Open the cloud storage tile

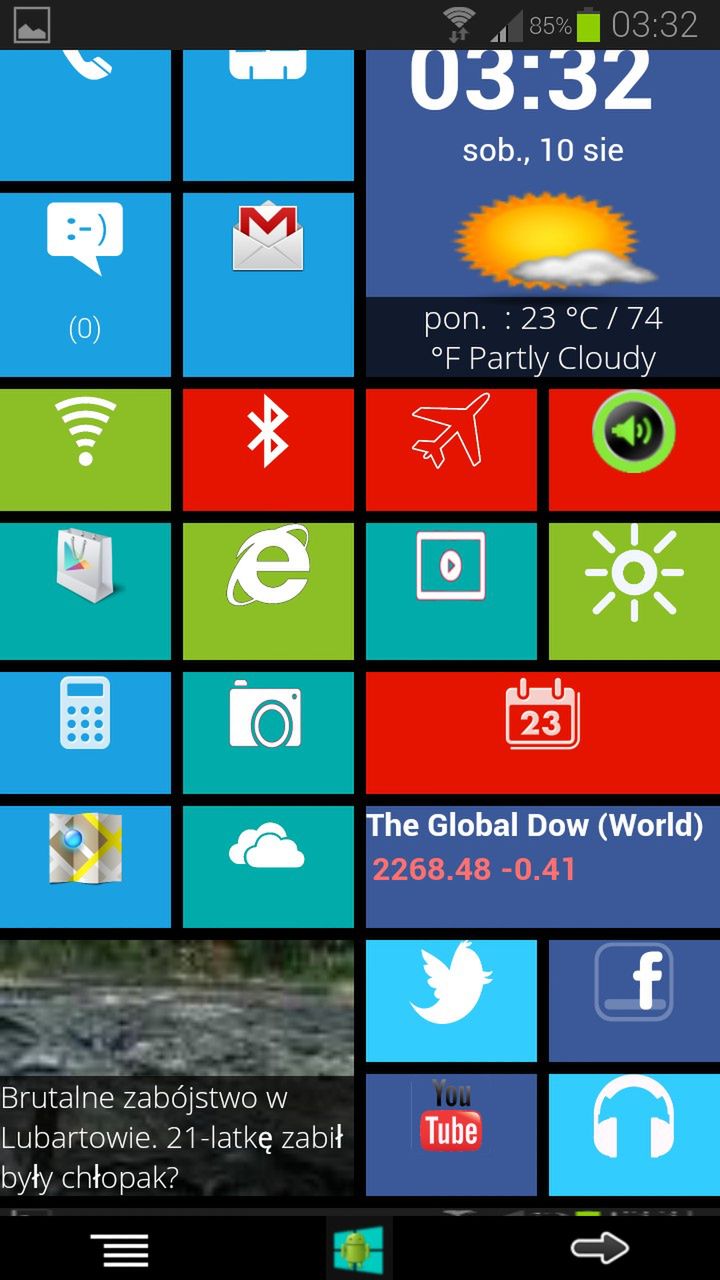pos(268,866)
